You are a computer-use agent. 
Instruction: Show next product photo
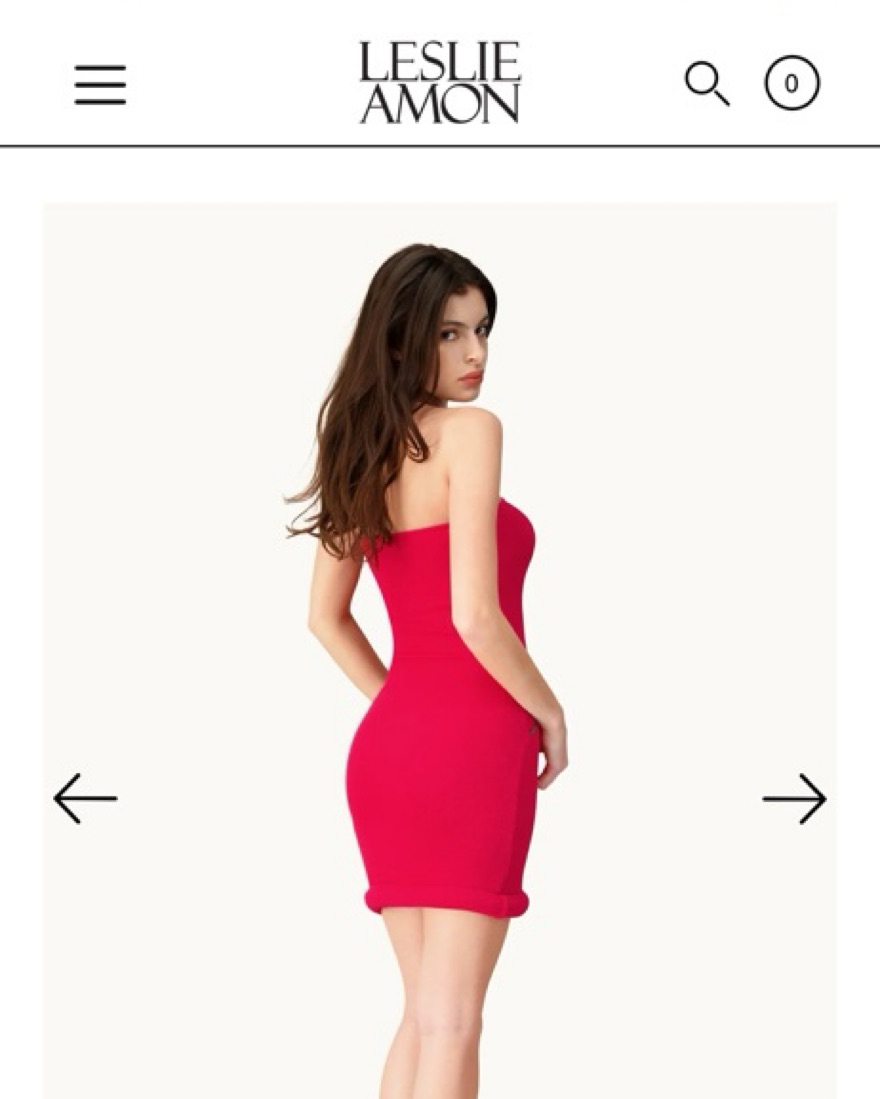pyautogui.click(x=794, y=798)
